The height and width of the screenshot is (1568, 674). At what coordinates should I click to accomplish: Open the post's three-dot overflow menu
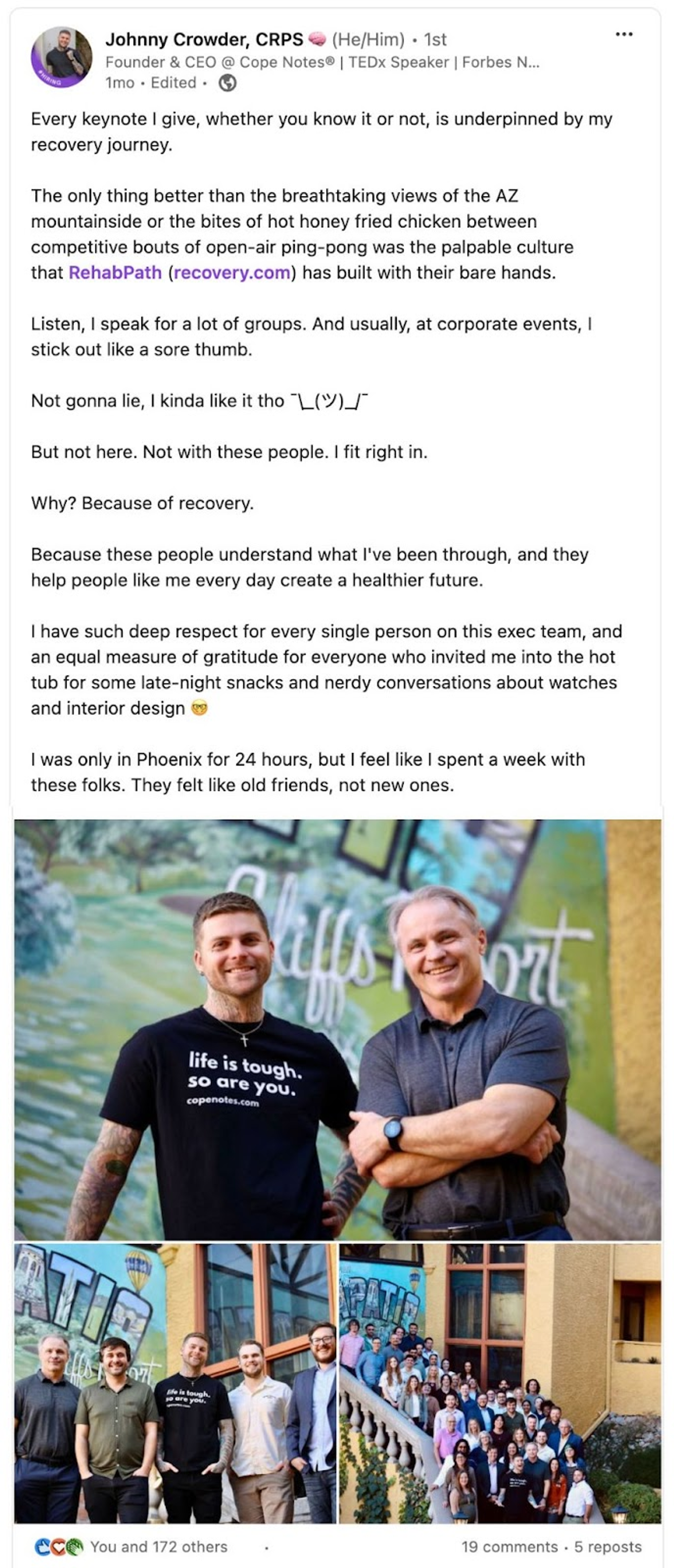(623, 35)
